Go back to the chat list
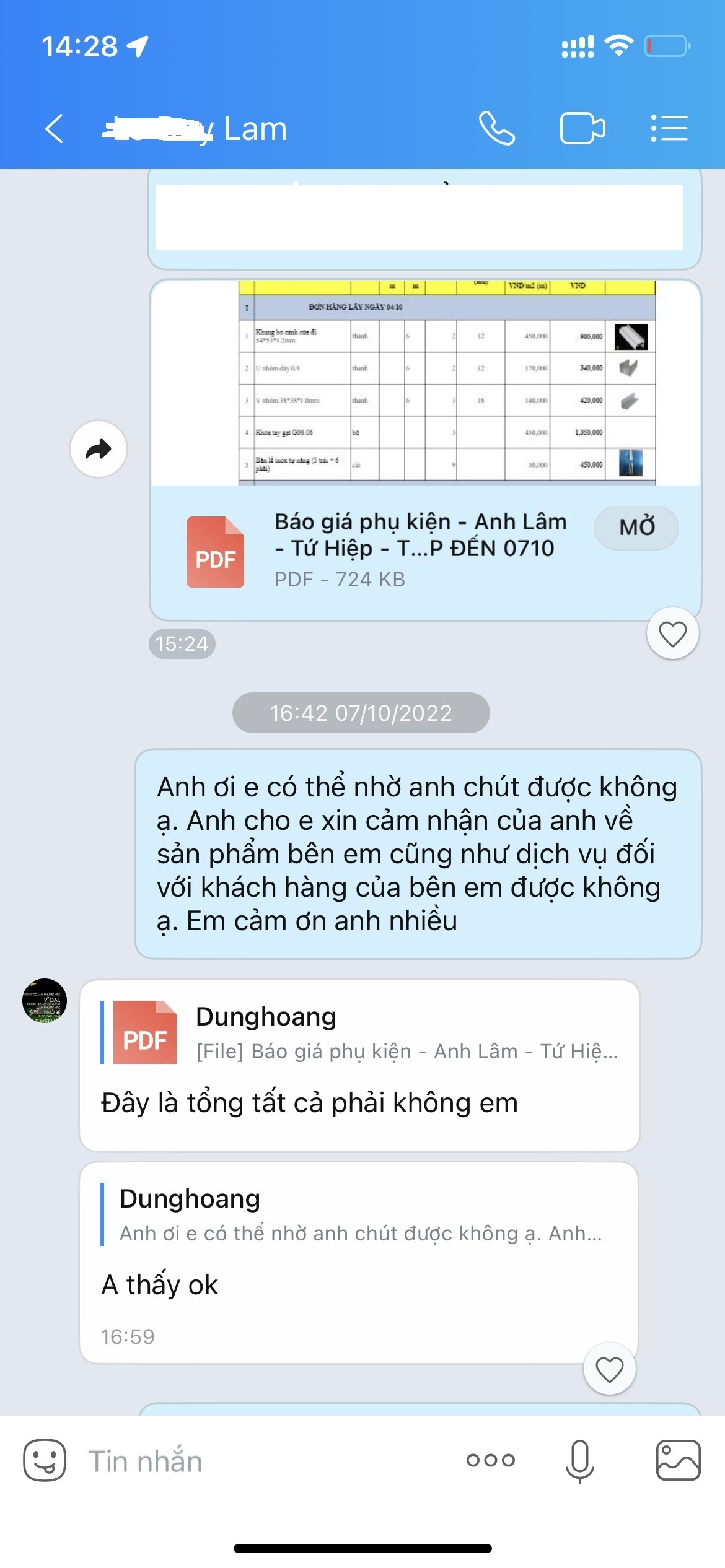 [x=55, y=129]
